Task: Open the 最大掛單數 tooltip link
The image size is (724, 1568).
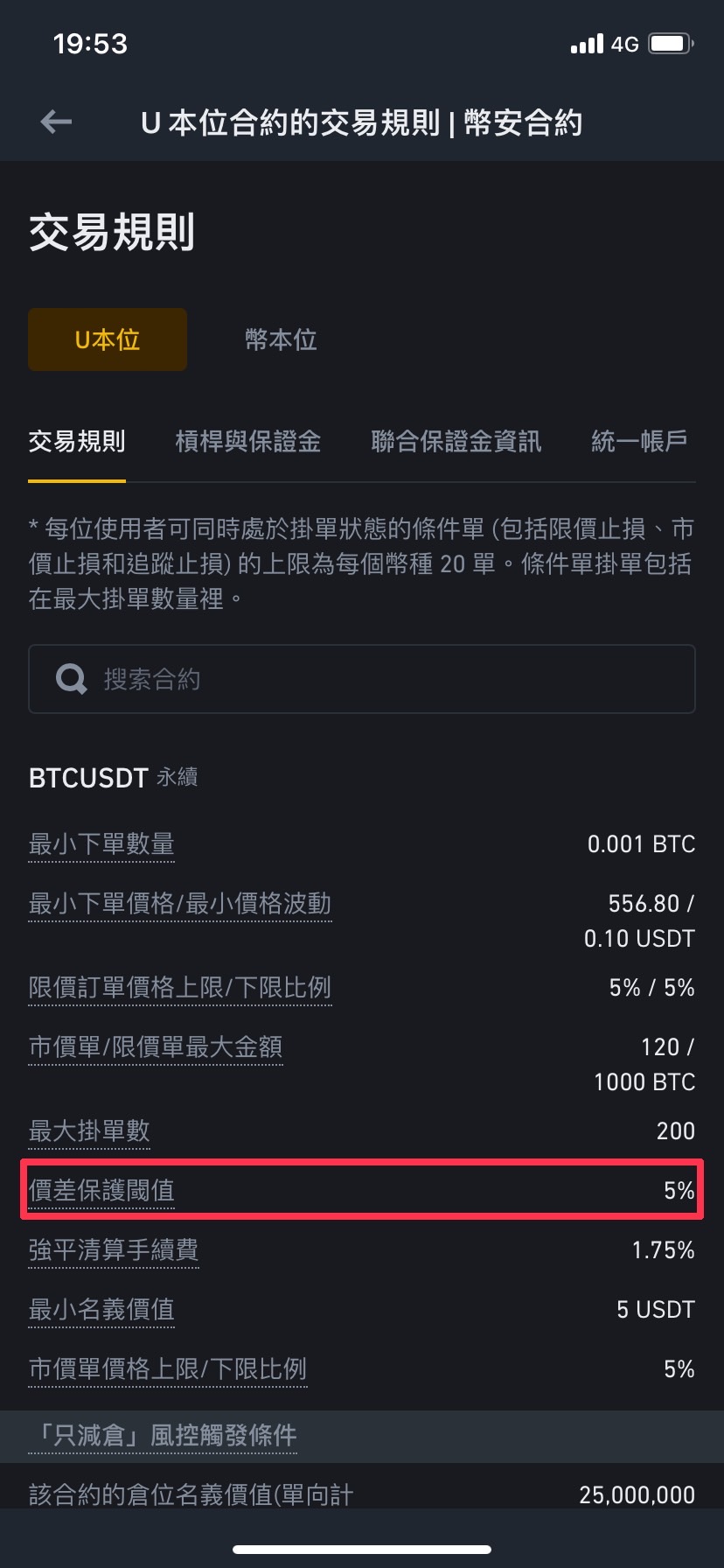Action: pyautogui.click(x=88, y=1130)
